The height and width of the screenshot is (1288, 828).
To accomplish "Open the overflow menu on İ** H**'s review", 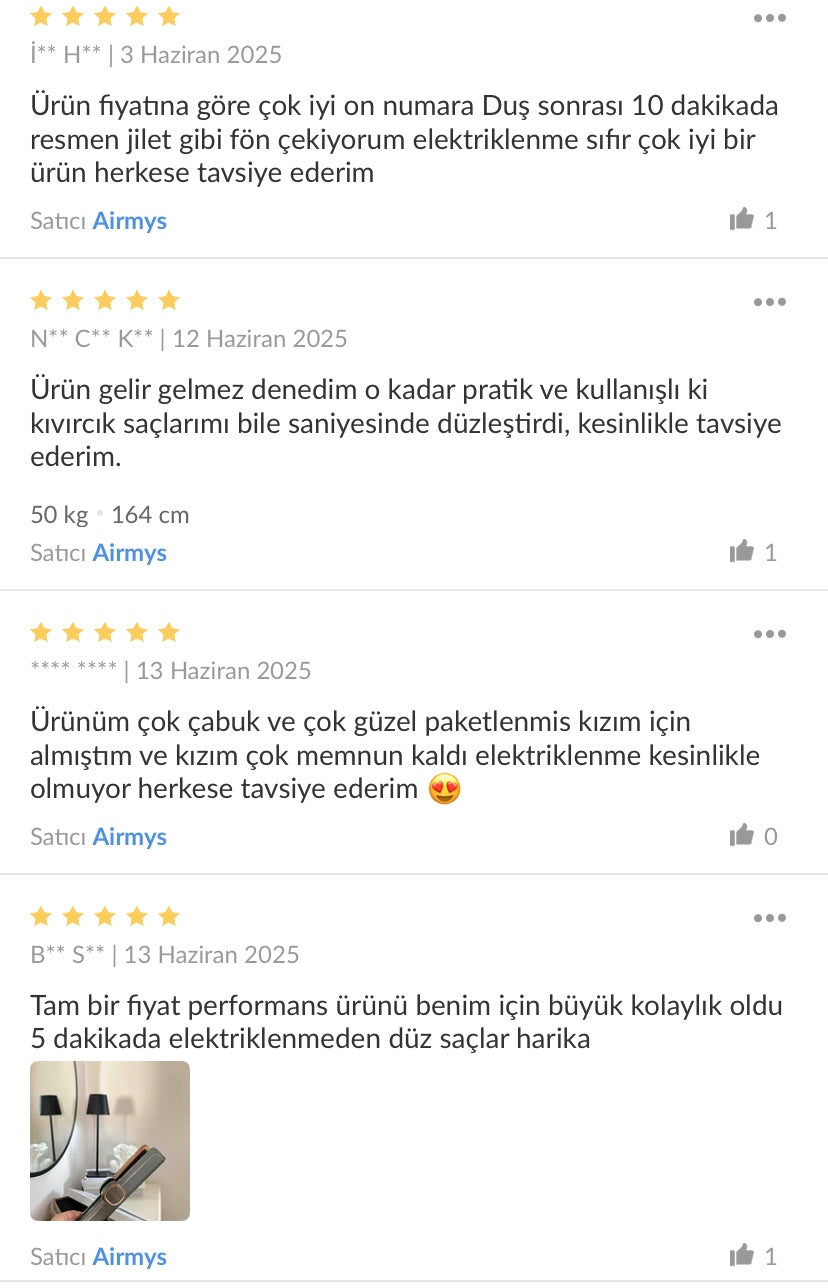I will pyautogui.click(x=769, y=19).
